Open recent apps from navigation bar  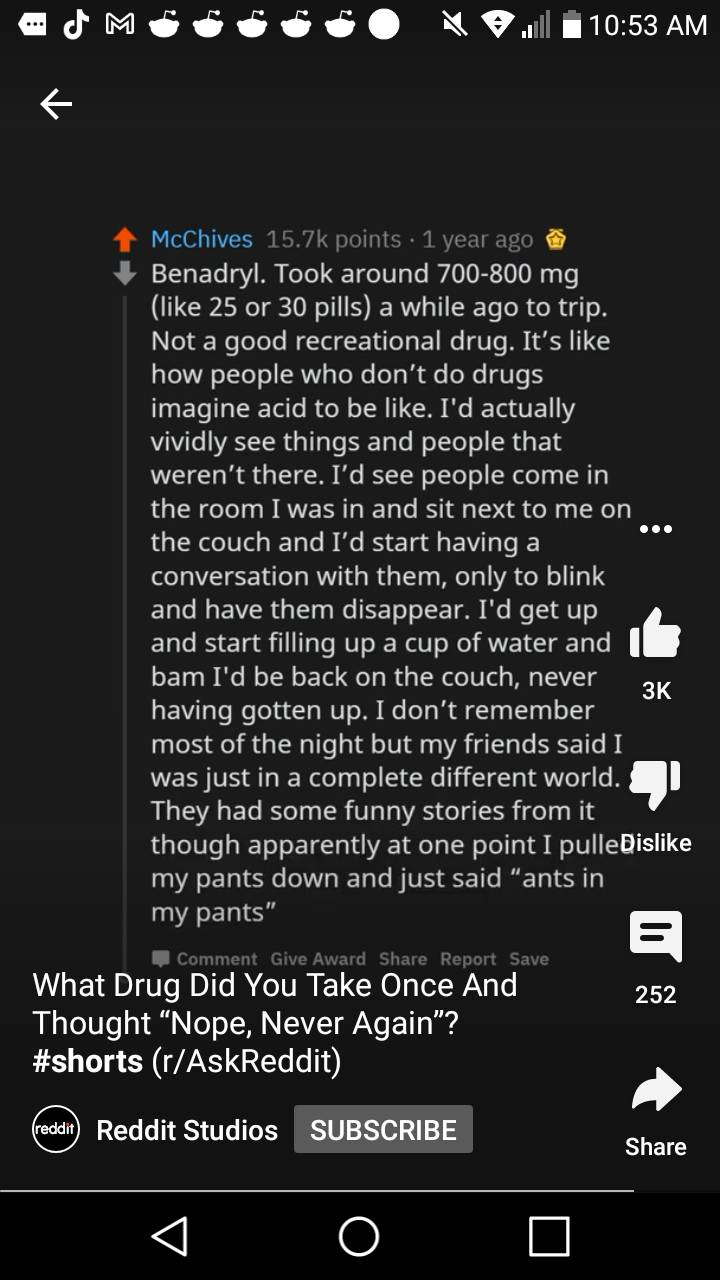click(549, 1236)
